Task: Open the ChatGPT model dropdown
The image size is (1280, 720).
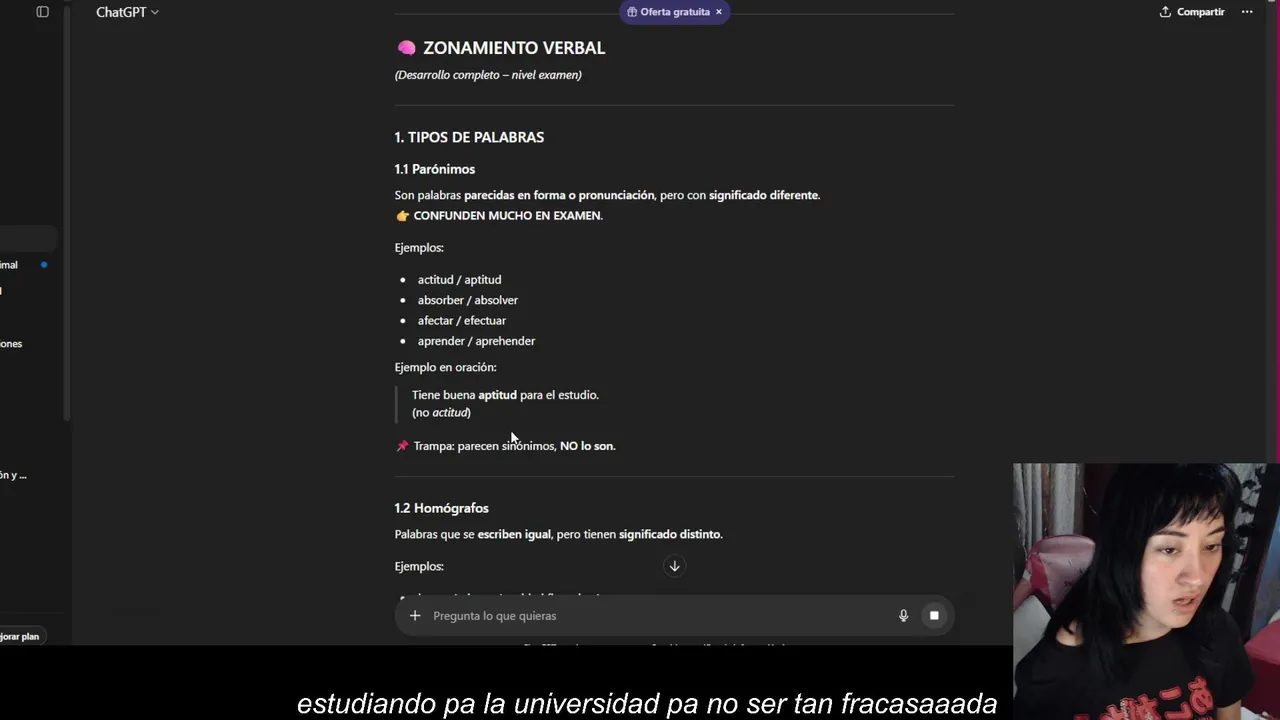Action: pos(127,12)
